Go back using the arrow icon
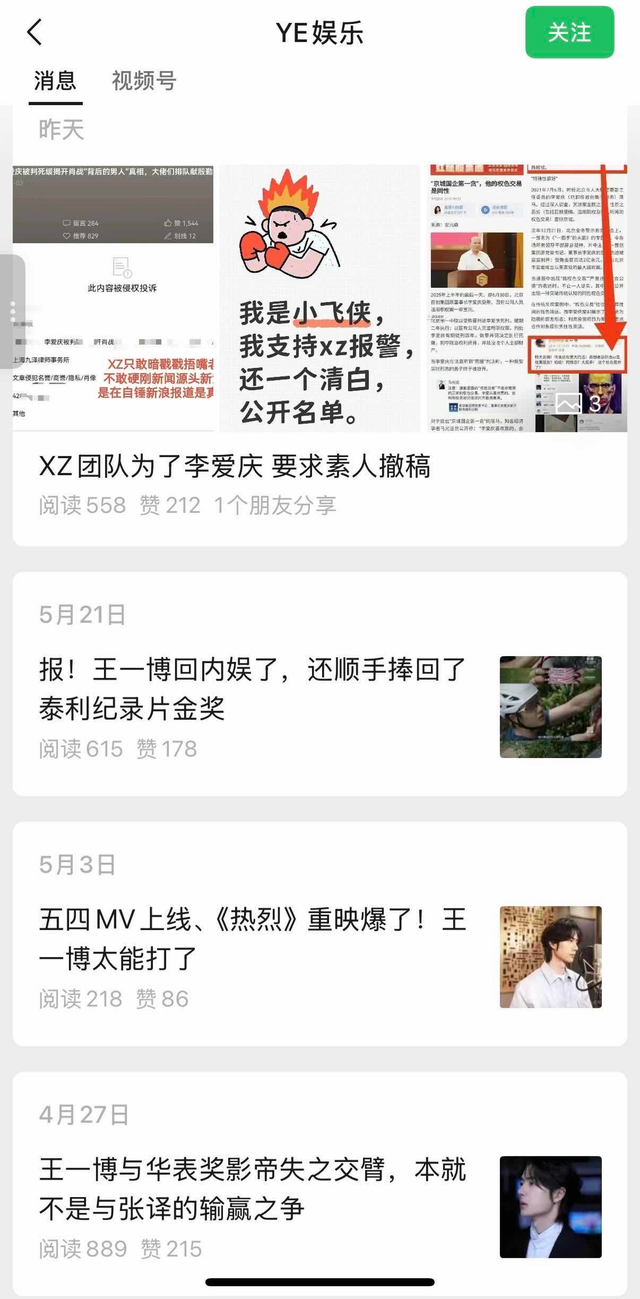 (x=35, y=32)
